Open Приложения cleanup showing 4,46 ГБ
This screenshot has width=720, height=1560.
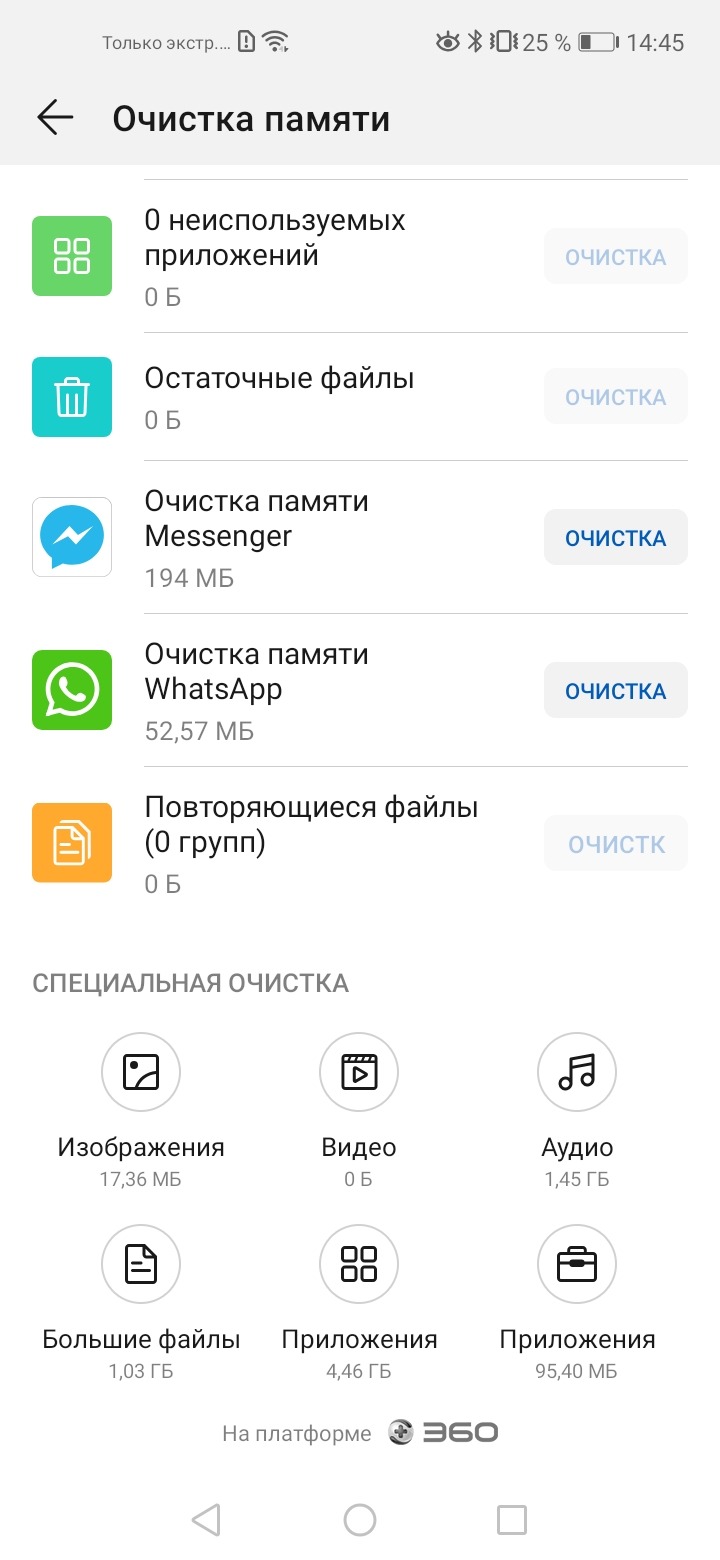coord(359,1265)
